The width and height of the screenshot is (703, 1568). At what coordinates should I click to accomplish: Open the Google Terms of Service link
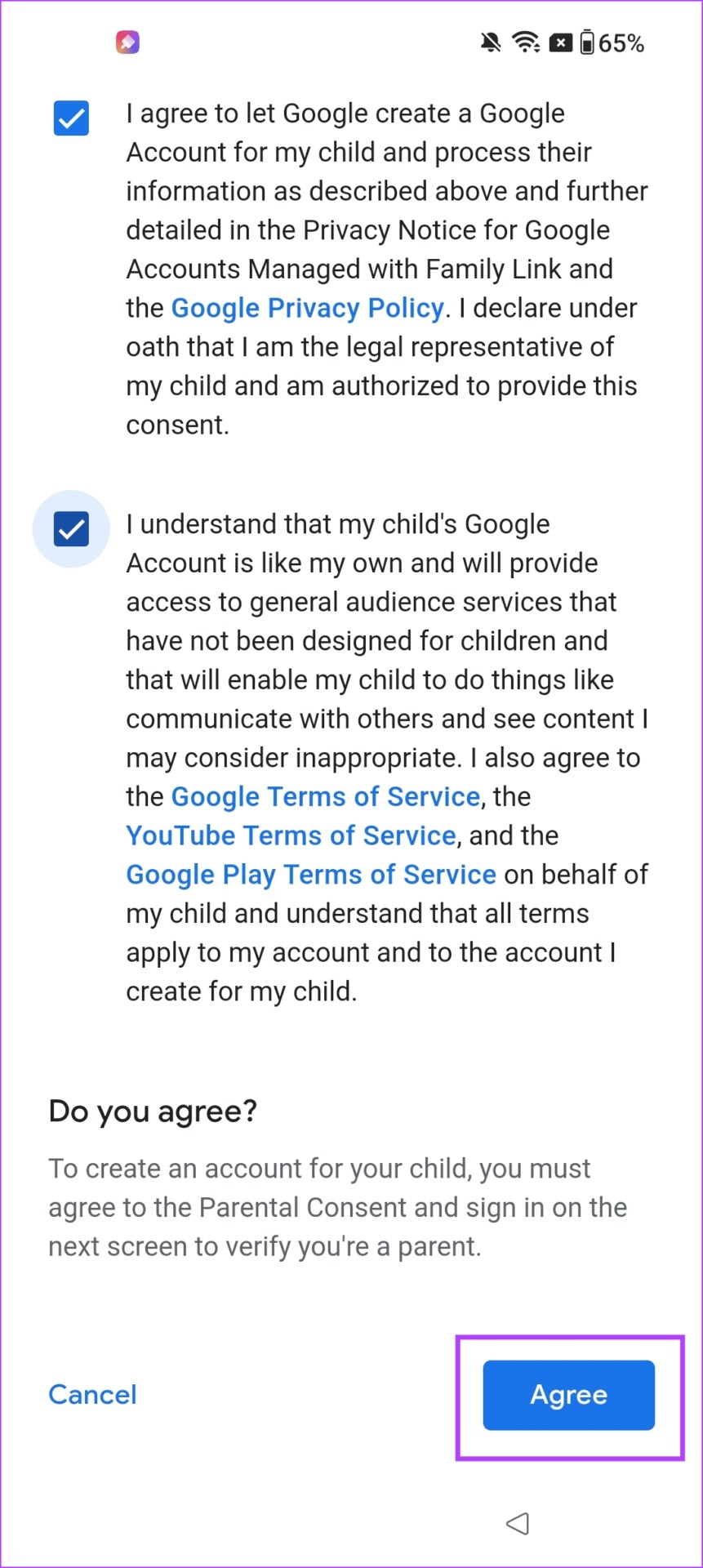325,796
